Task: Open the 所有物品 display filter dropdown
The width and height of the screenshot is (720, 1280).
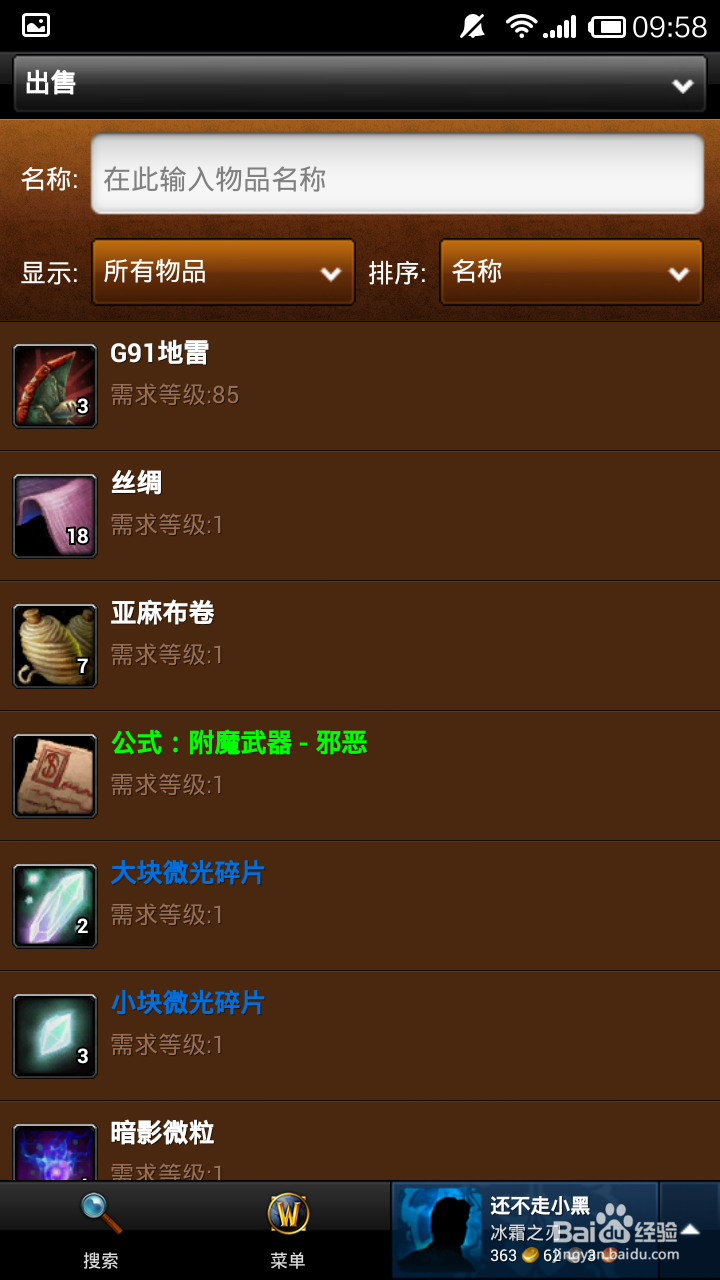Action: click(x=222, y=271)
